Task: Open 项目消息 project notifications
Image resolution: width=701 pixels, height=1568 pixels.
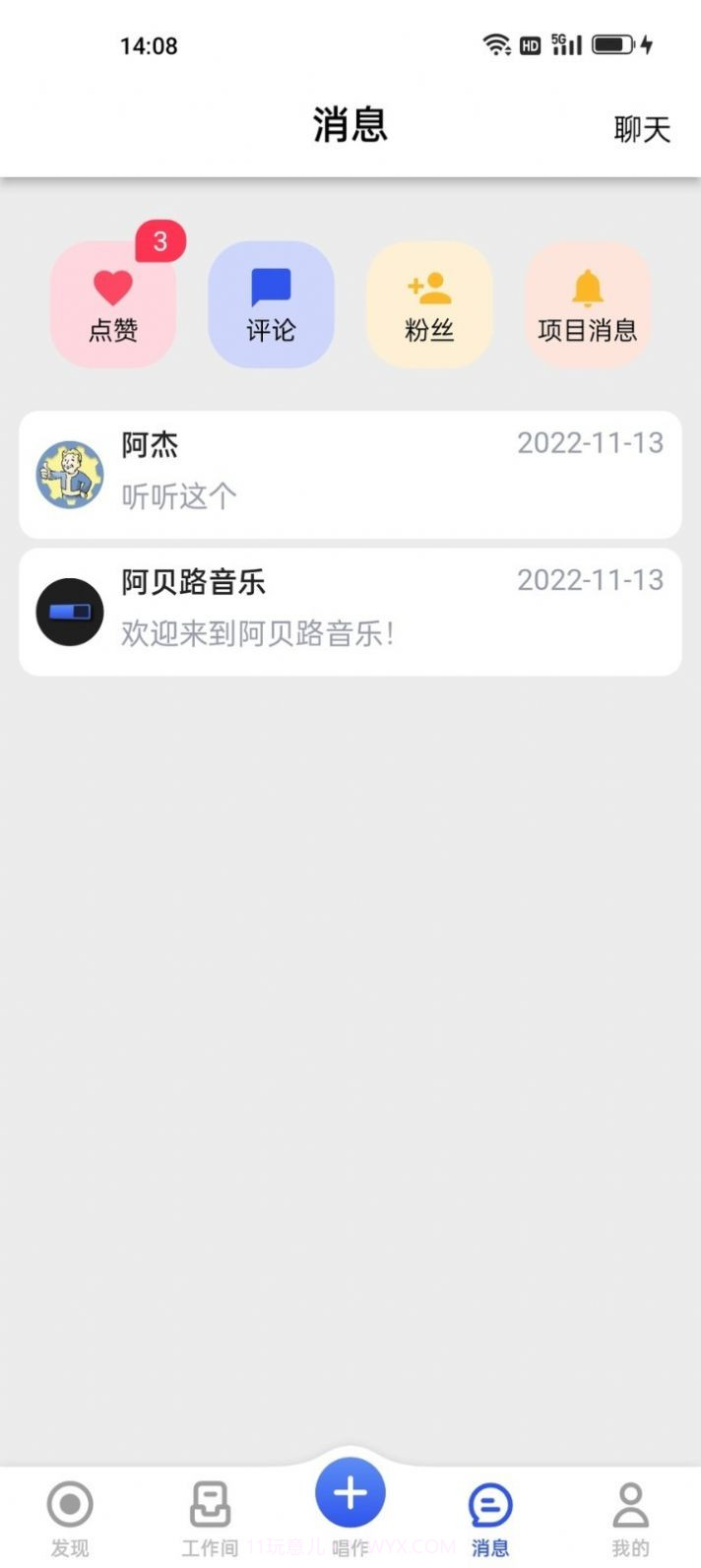Action: pyautogui.click(x=588, y=305)
